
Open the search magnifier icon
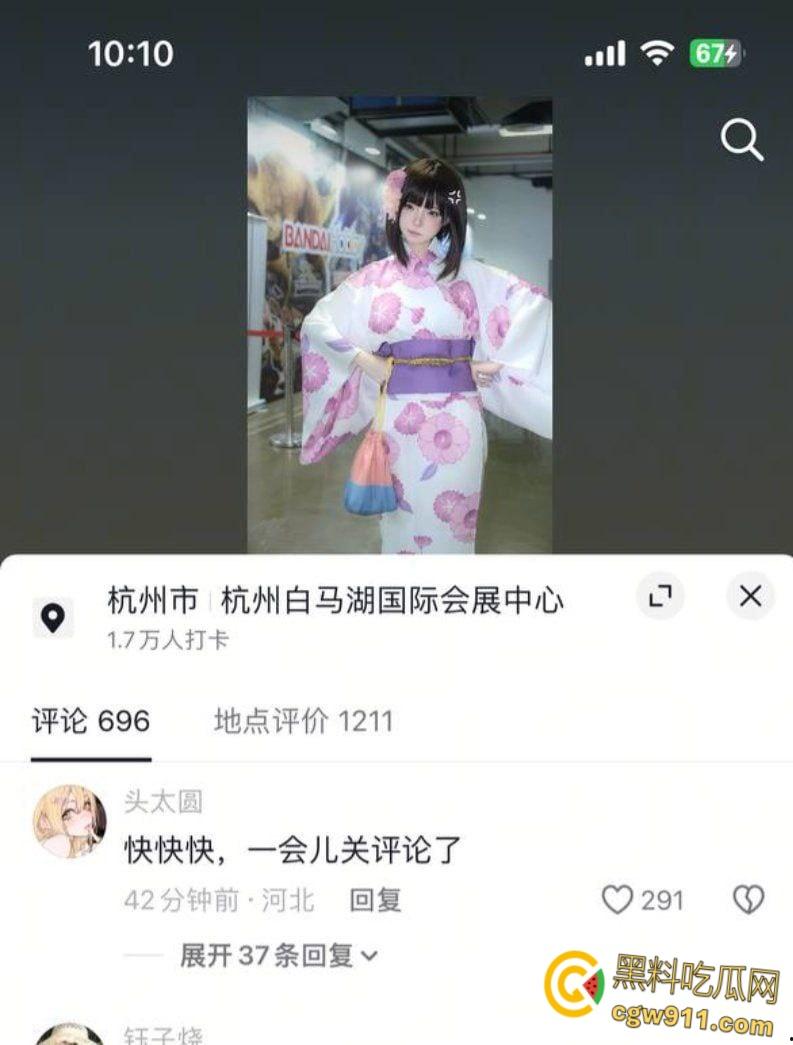click(742, 141)
